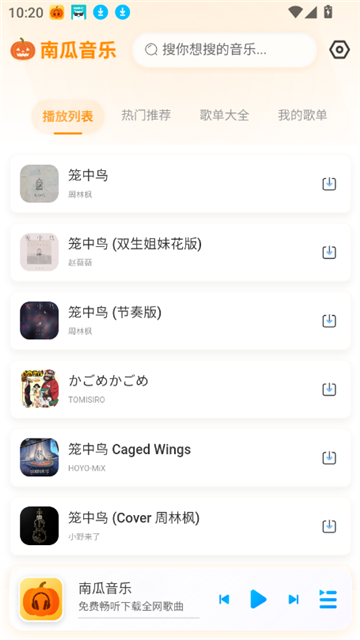
Task: Download かごめかごめ track
Action: (329, 389)
